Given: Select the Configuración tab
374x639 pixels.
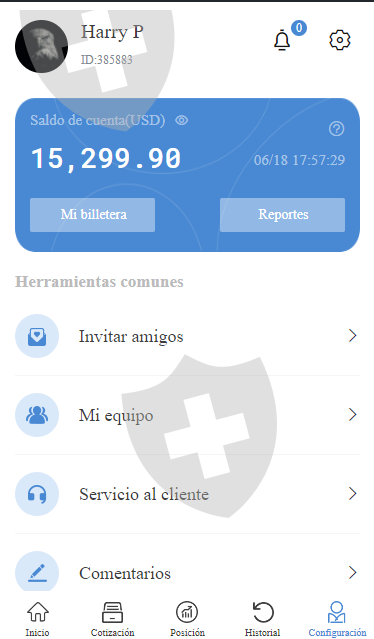Looking at the screenshot, I should (337, 619).
